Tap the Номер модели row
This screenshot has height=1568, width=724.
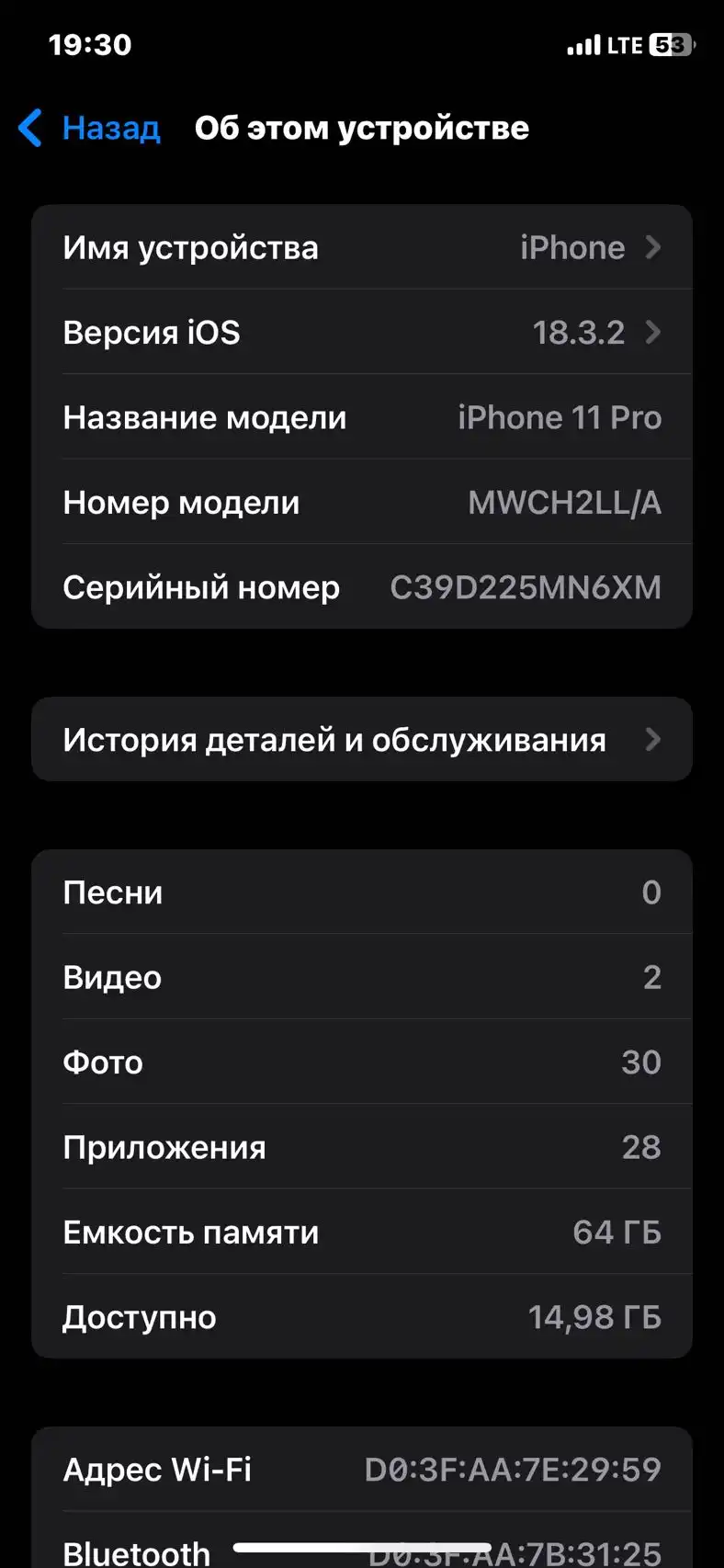[362, 502]
